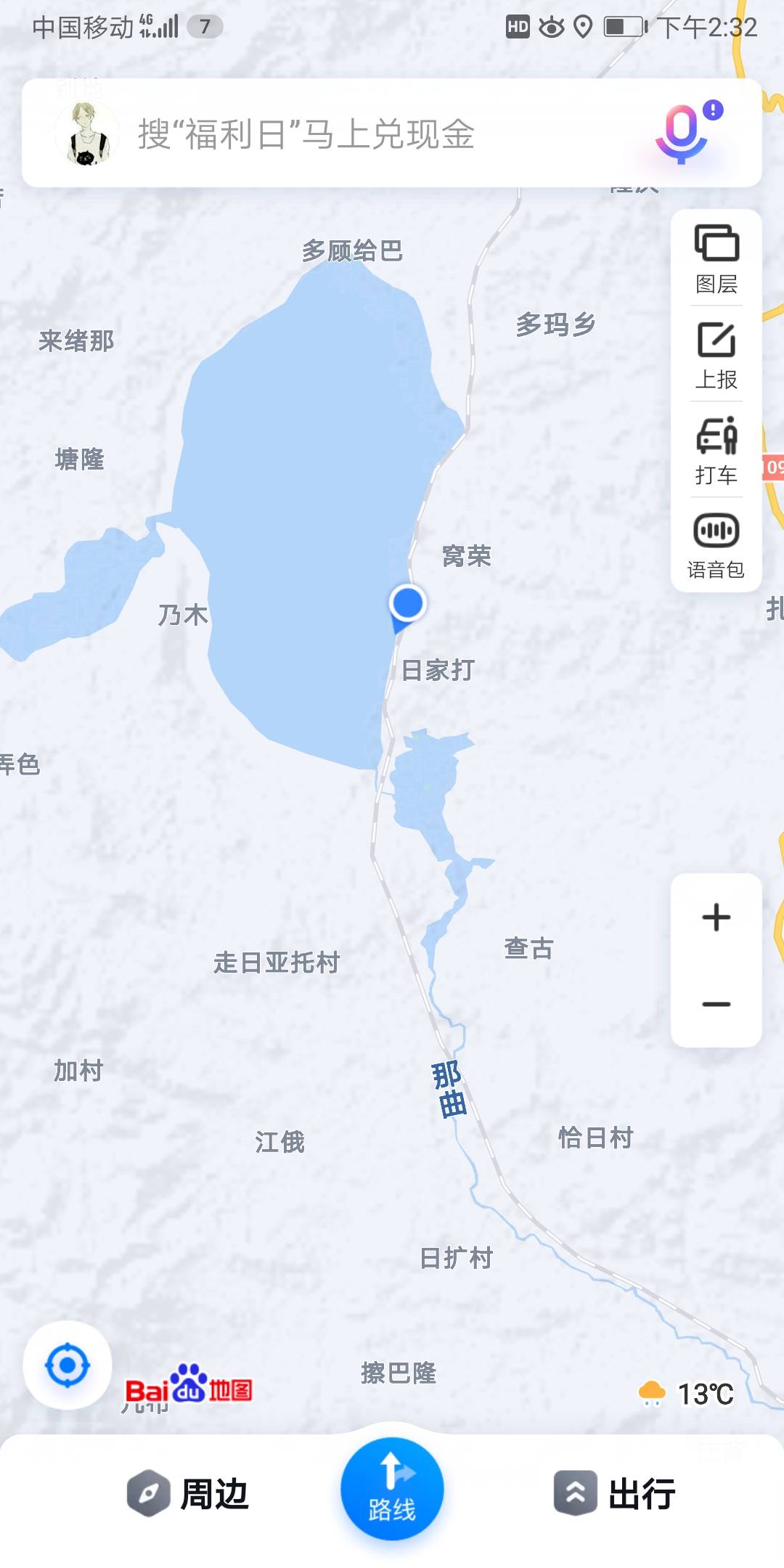Start voice search with microphone icon
The width and height of the screenshot is (784, 1568).
pos(682,133)
